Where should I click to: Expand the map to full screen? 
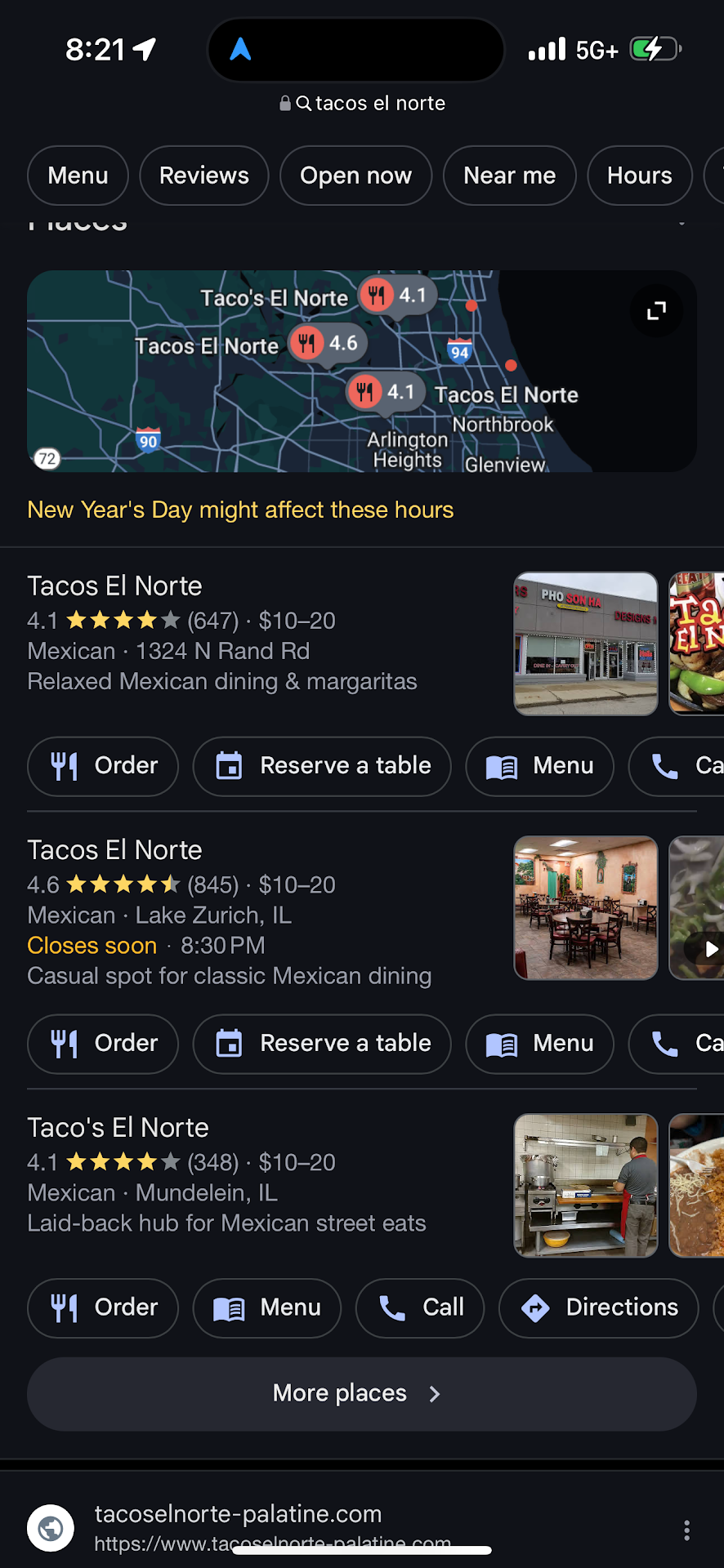click(x=656, y=311)
